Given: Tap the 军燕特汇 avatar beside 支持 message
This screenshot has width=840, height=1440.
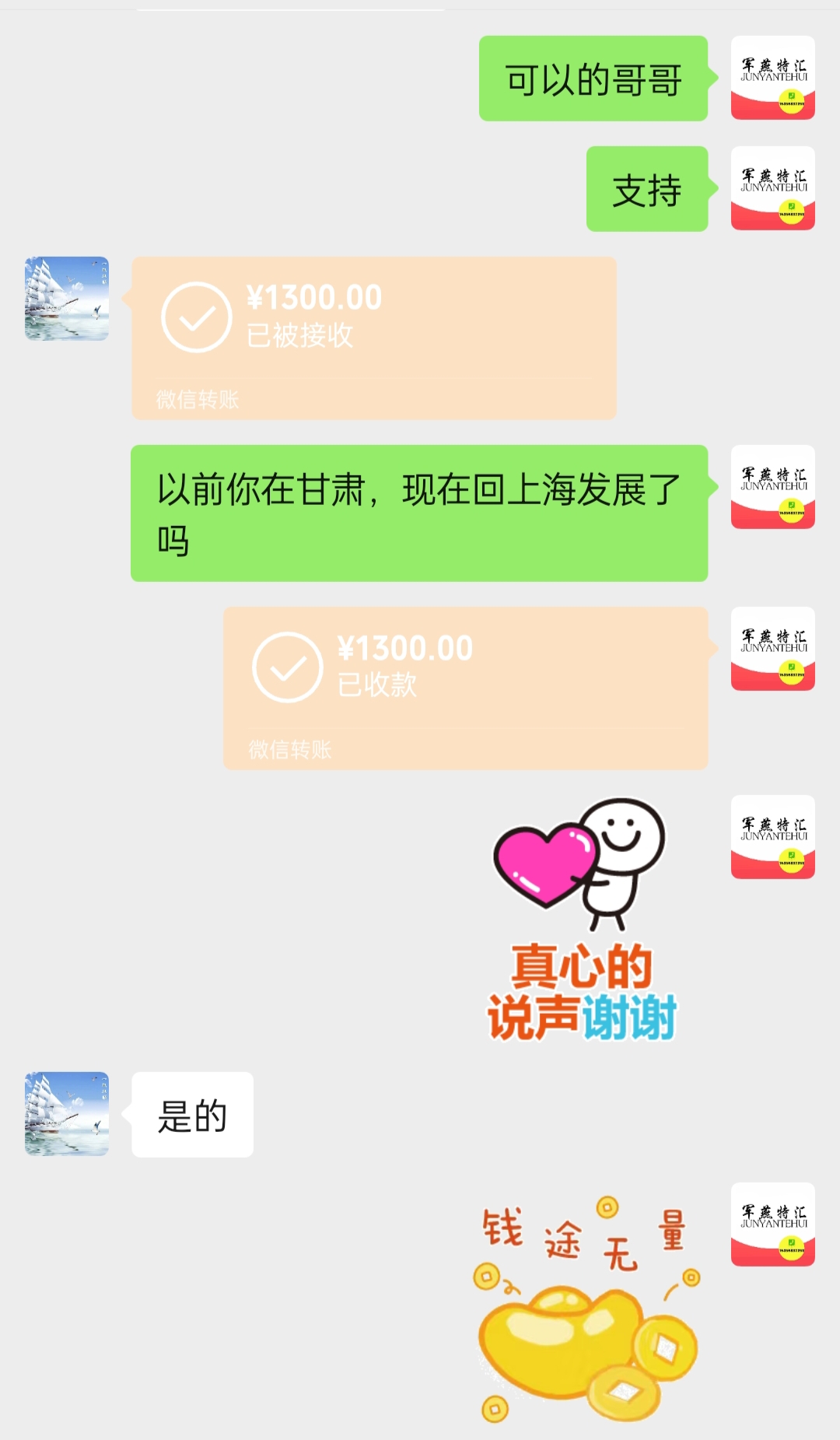Looking at the screenshot, I should tap(772, 188).
